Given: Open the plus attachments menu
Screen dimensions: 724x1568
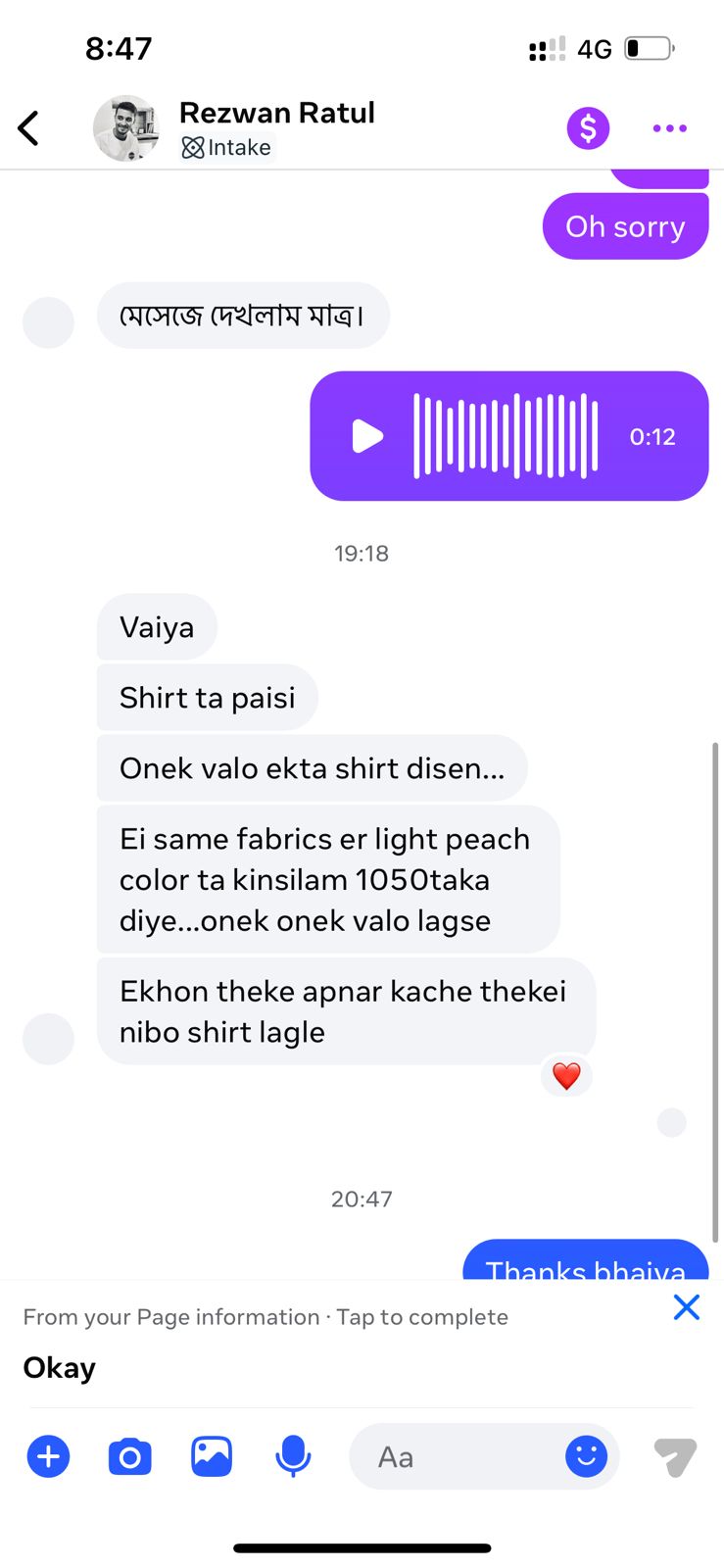Looking at the screenshot, I should point(48,1456).
